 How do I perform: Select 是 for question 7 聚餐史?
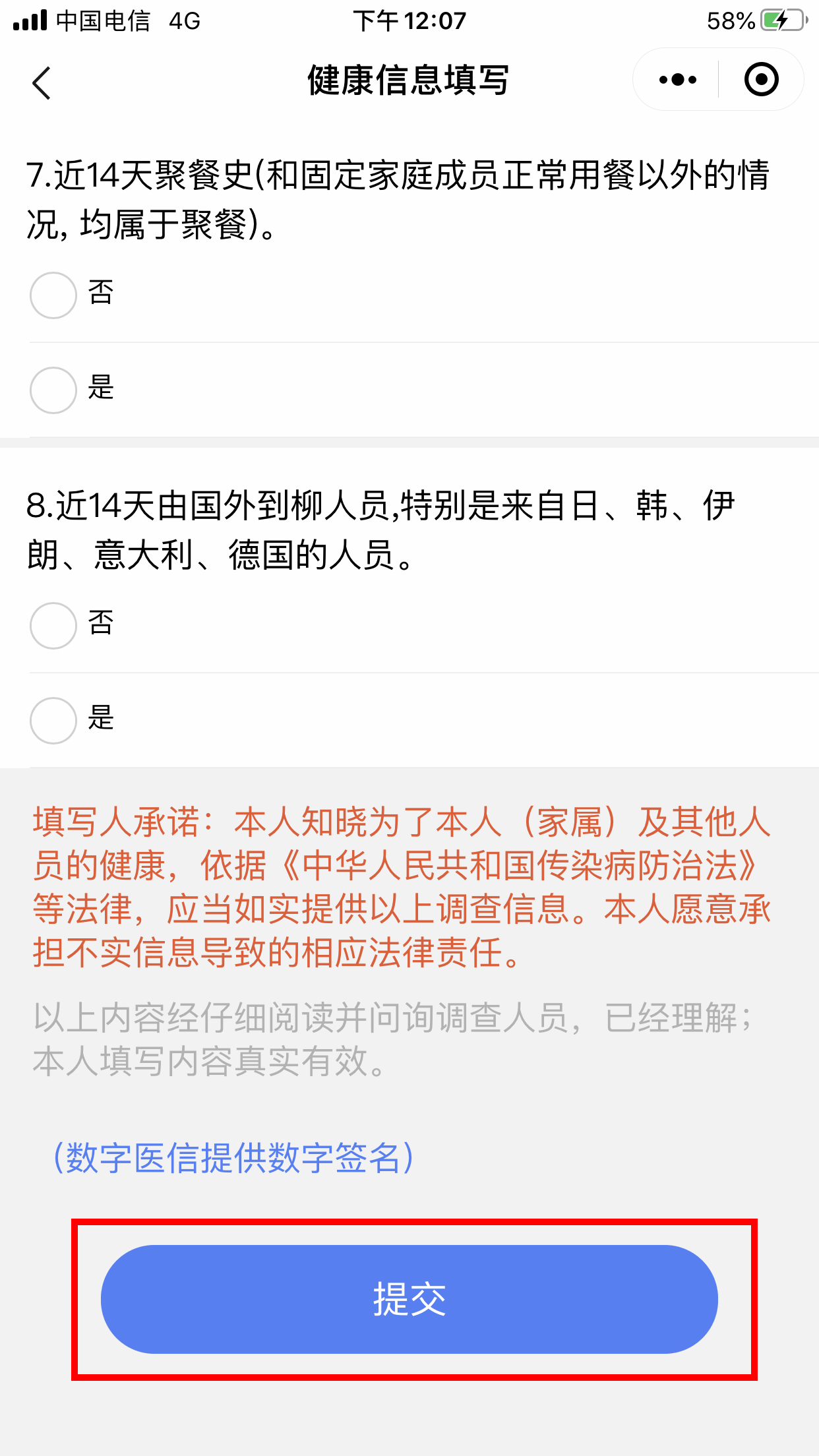(x=53, y=390)
